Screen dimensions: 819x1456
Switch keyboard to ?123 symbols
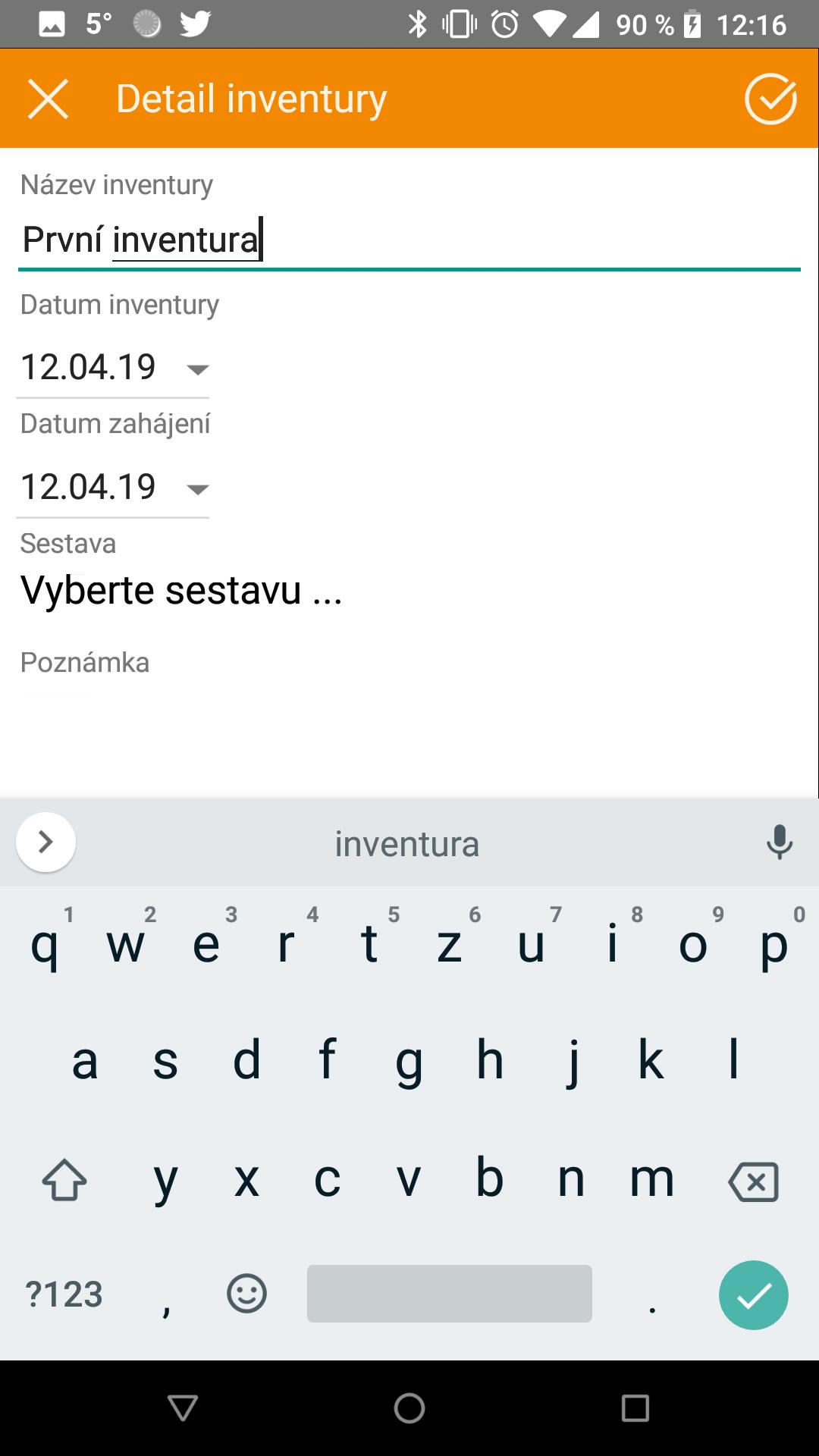point(64,1294)
